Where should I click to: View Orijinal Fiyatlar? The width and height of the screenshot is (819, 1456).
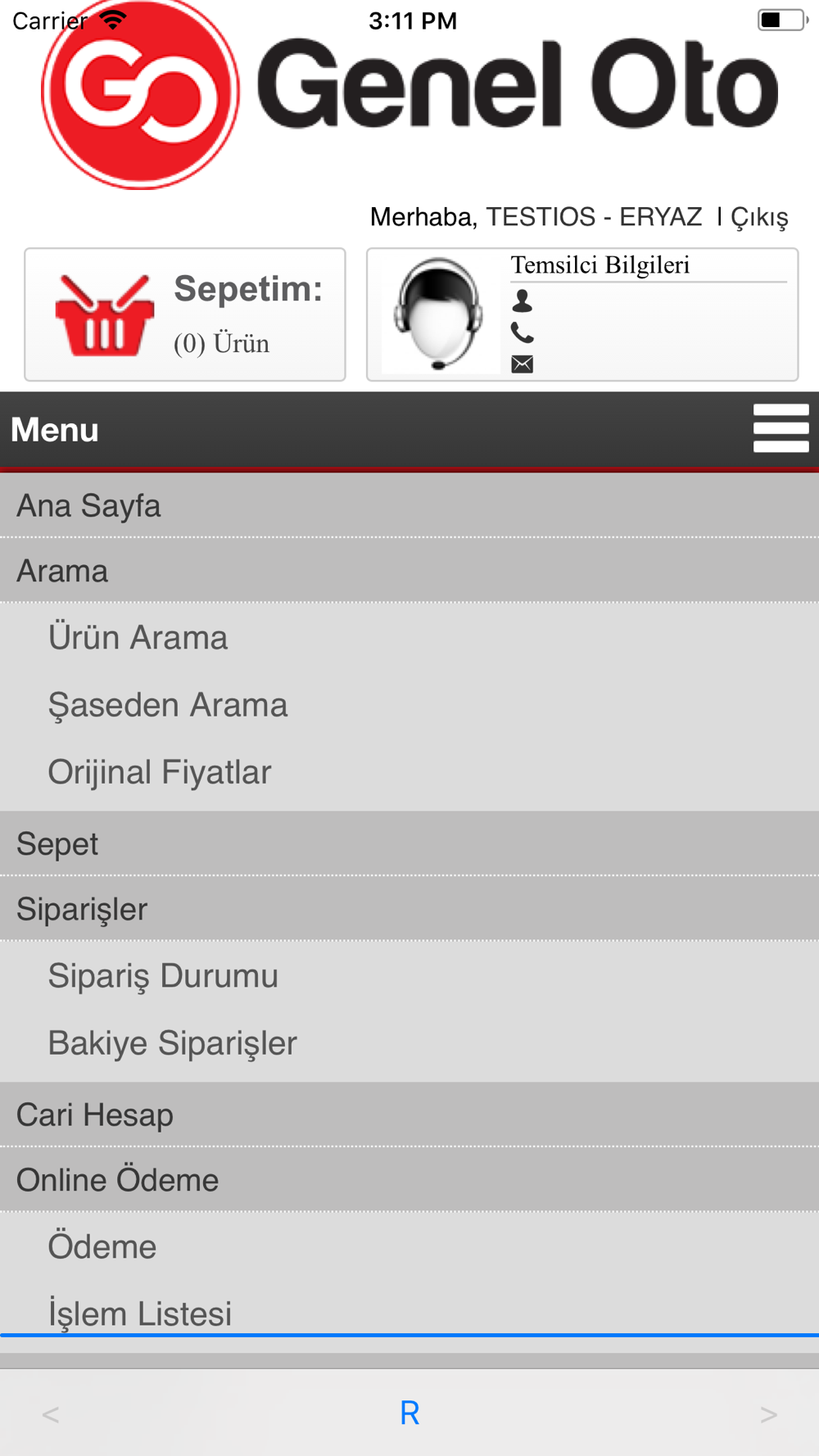click(409, 771)
